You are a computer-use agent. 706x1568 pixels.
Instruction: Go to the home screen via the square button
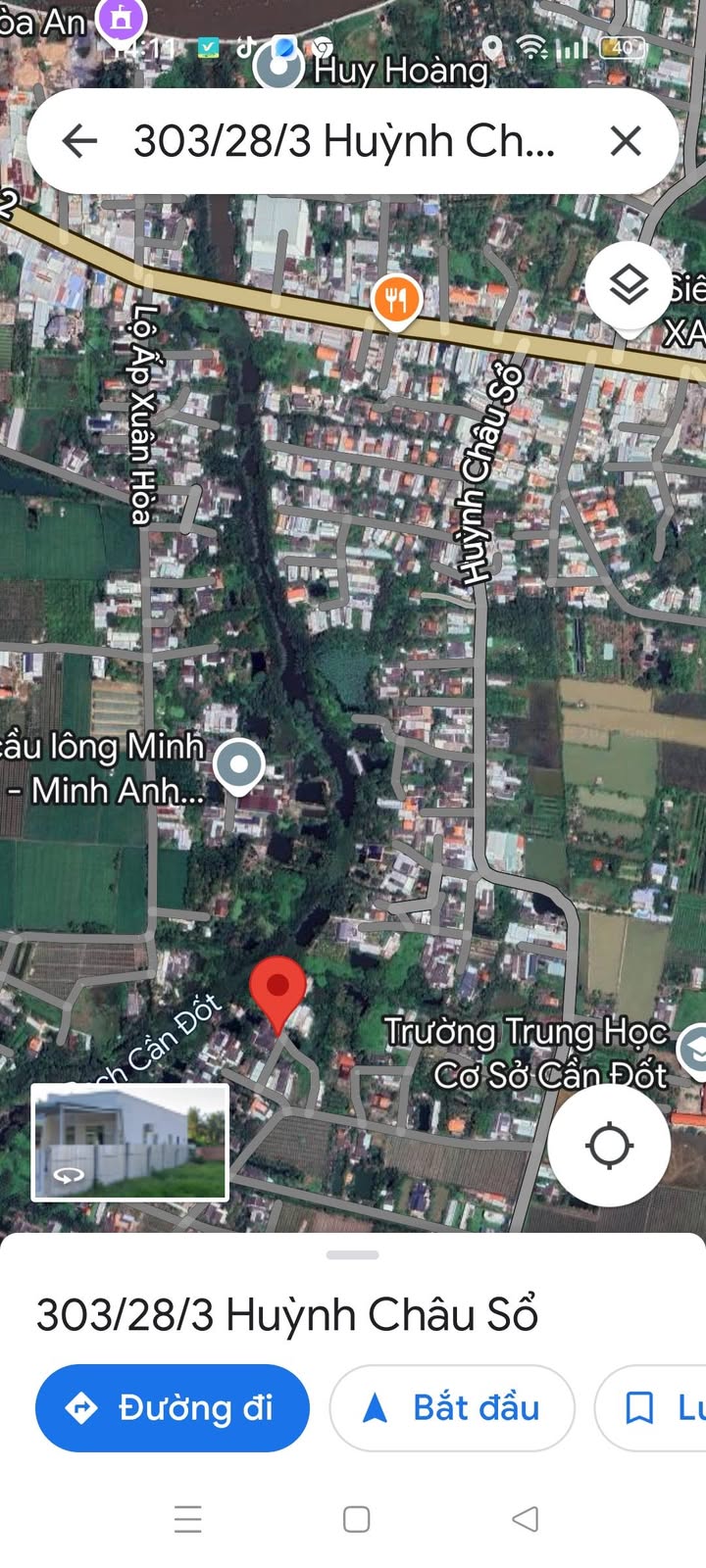click(356, 1519)
